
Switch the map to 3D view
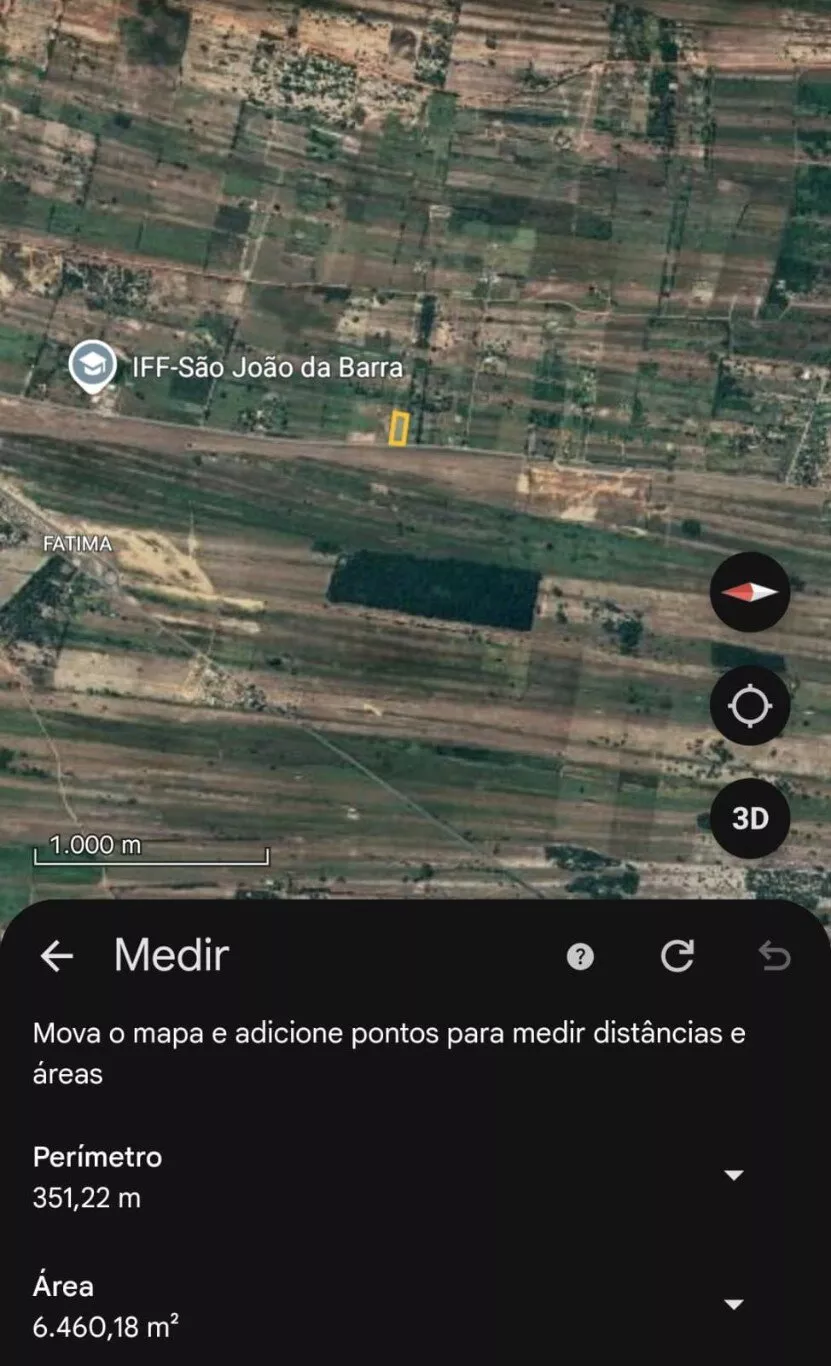[750, 819]
